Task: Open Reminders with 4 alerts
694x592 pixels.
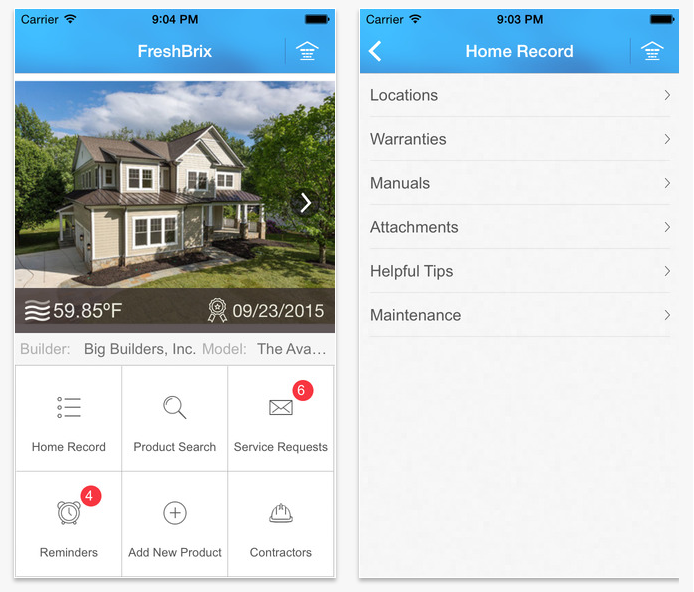Action: [68, 525]
